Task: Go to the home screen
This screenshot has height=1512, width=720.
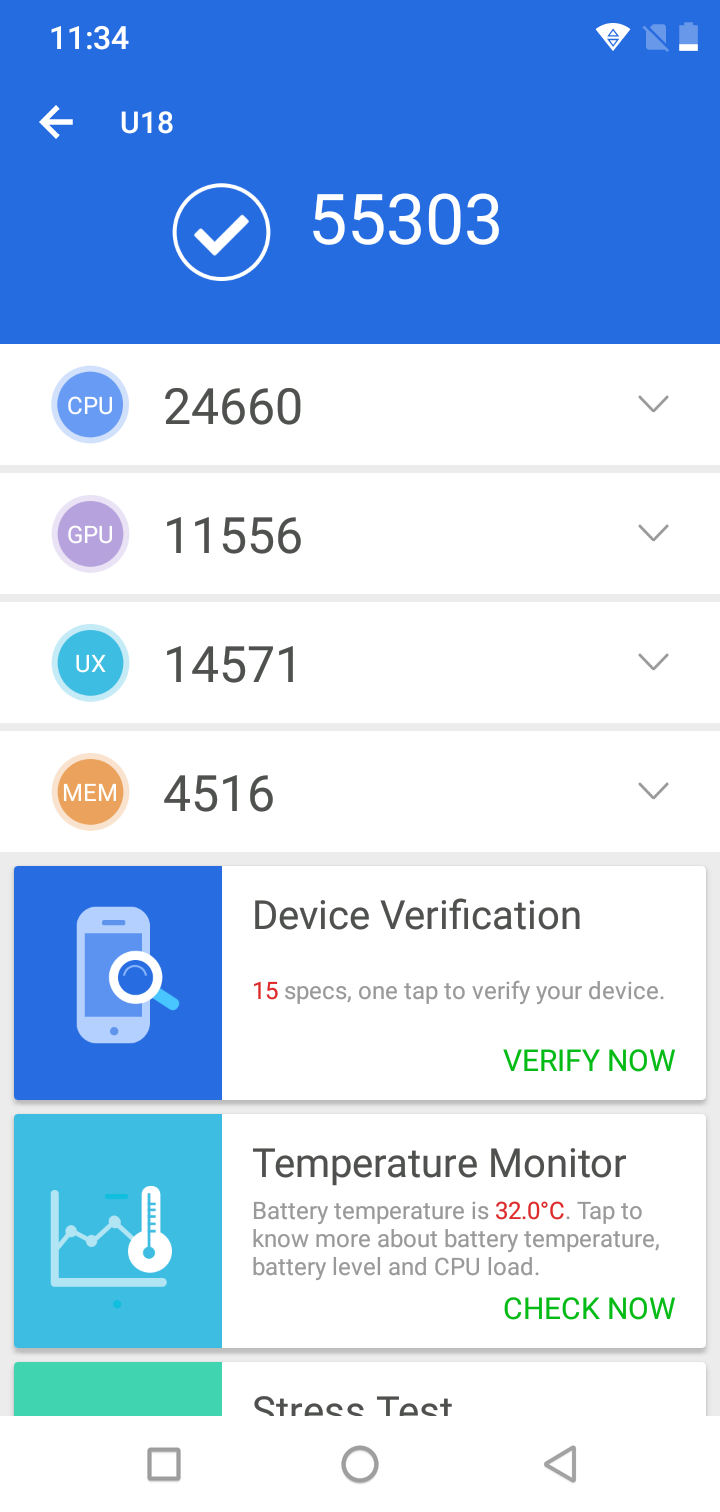Action: tap(360, 1464)
